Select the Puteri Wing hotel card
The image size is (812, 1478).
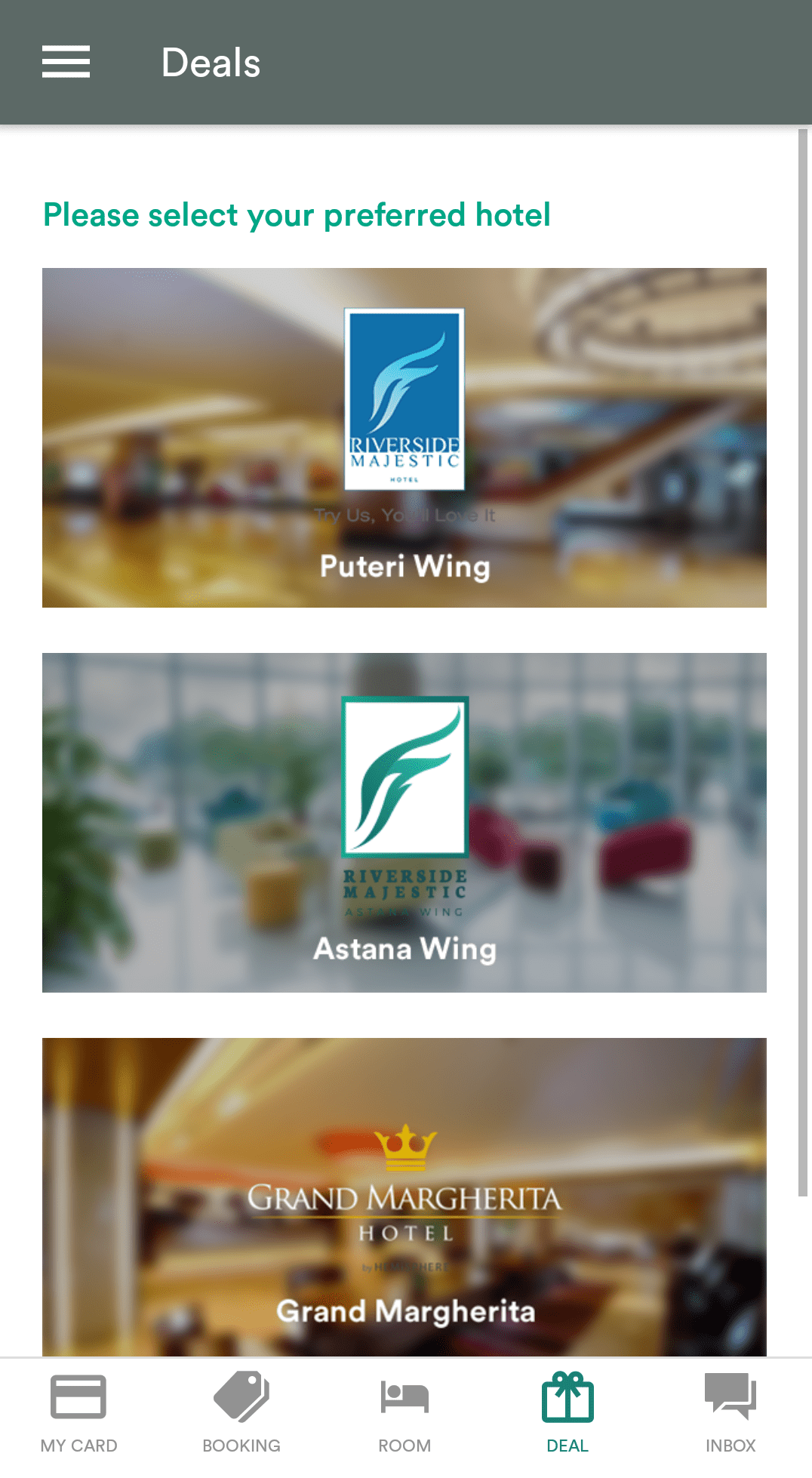coord(404,438)
